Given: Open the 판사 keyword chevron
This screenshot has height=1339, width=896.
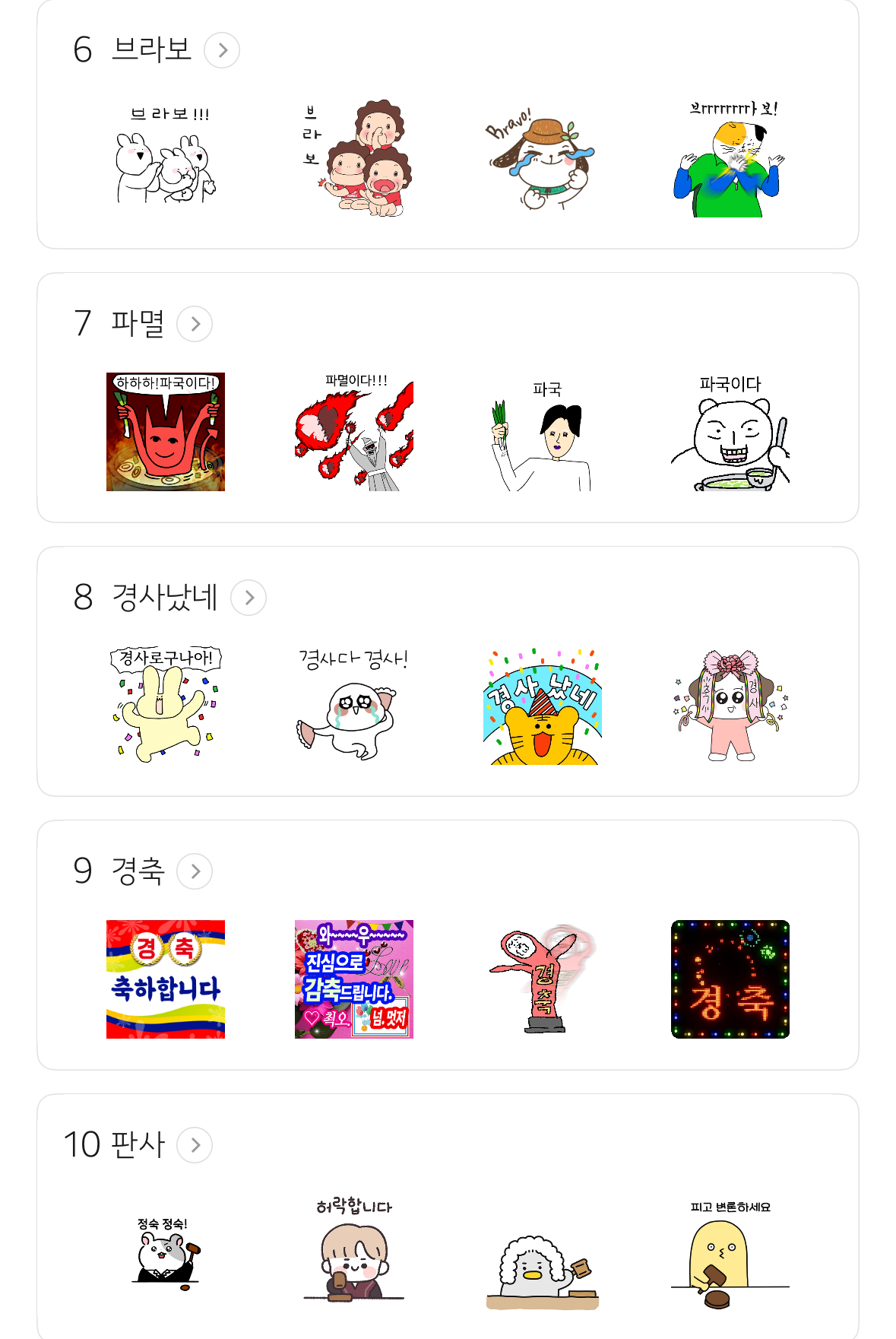Looking at the screenshot, I should click(195, 1145).
